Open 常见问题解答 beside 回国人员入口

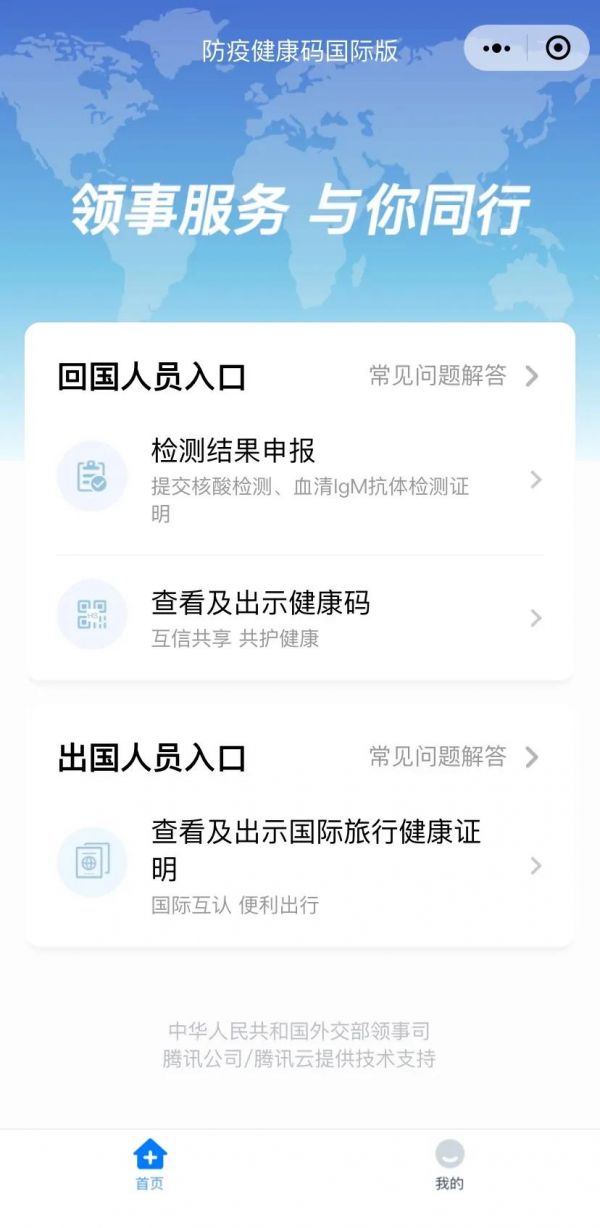pos(455,376)
